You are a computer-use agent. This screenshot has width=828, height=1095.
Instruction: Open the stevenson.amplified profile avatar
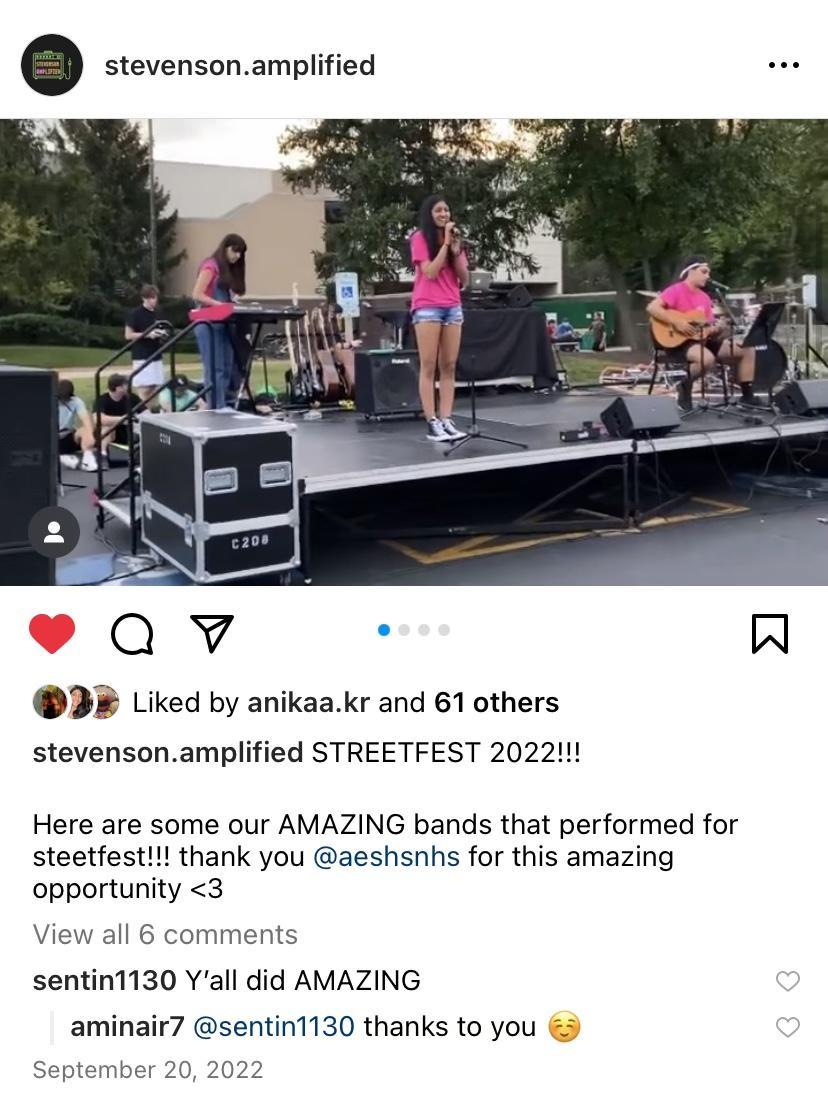tap(52, 65)
